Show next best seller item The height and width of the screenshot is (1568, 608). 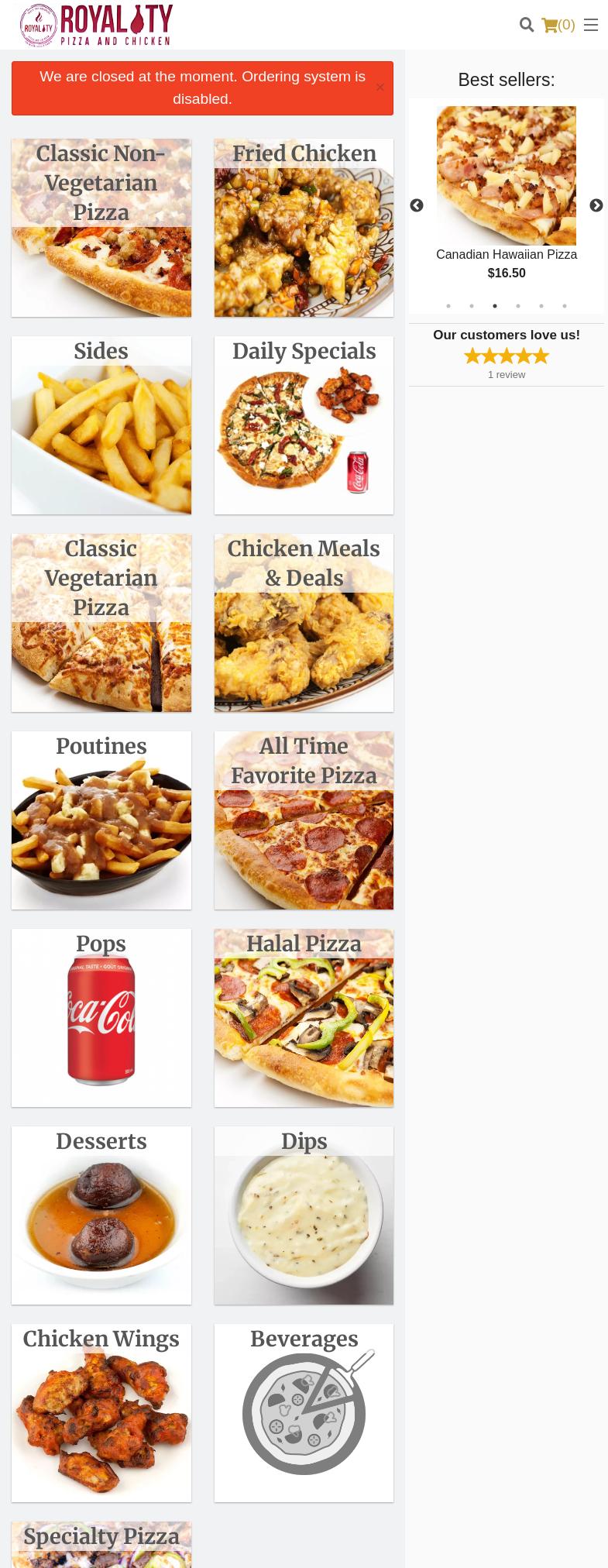[x=596, y=205]
